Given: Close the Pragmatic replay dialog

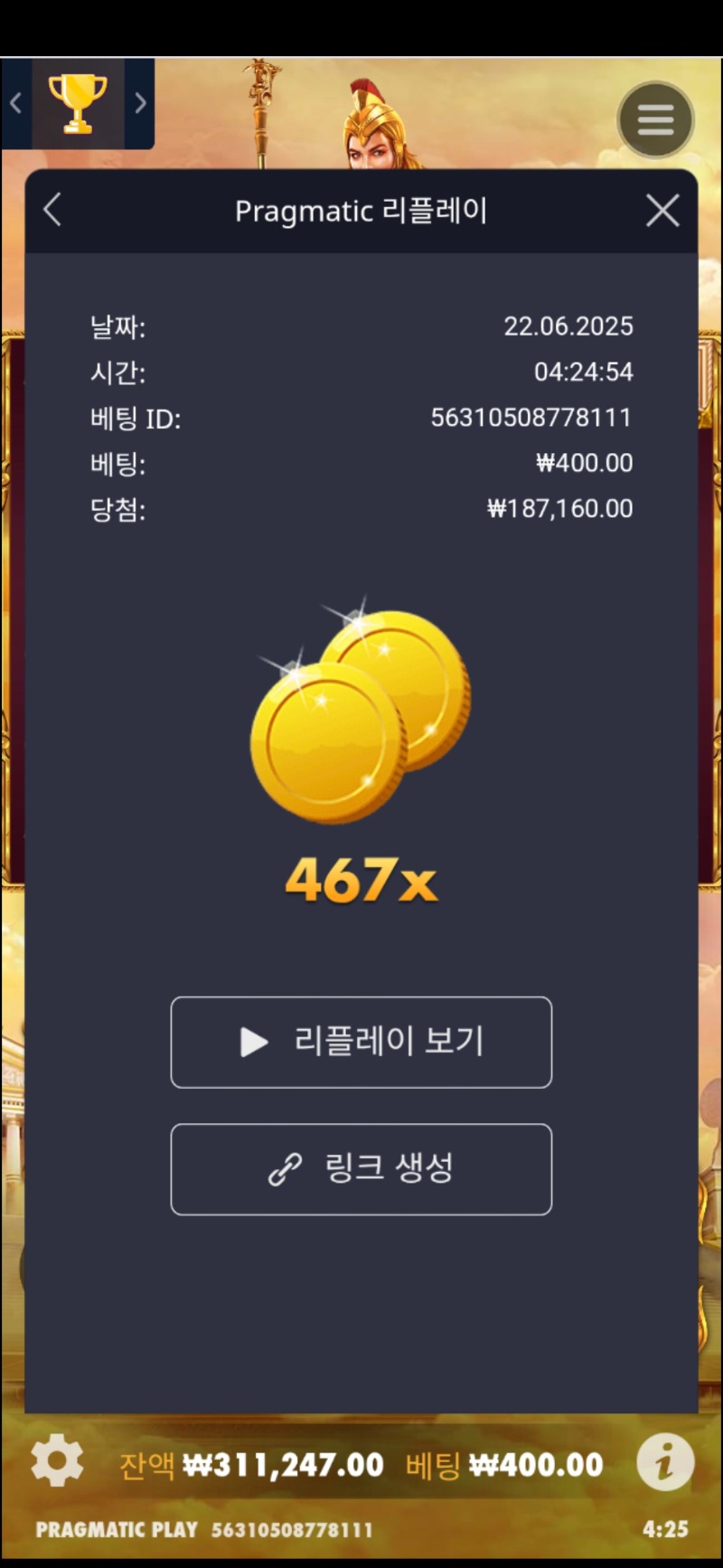Looking at the screenshot, I should click(662, 211).
